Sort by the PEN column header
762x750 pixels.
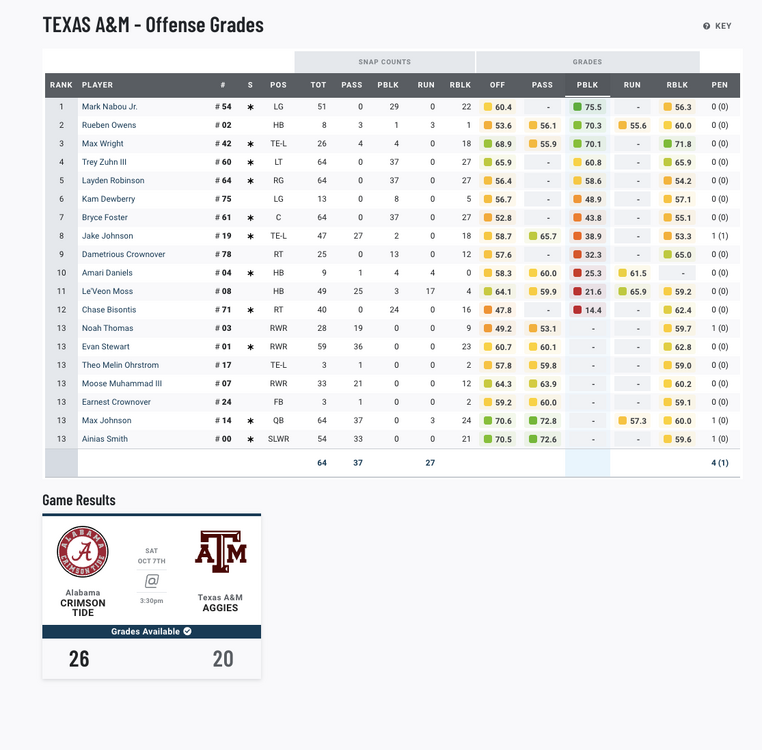pos(719,85)
